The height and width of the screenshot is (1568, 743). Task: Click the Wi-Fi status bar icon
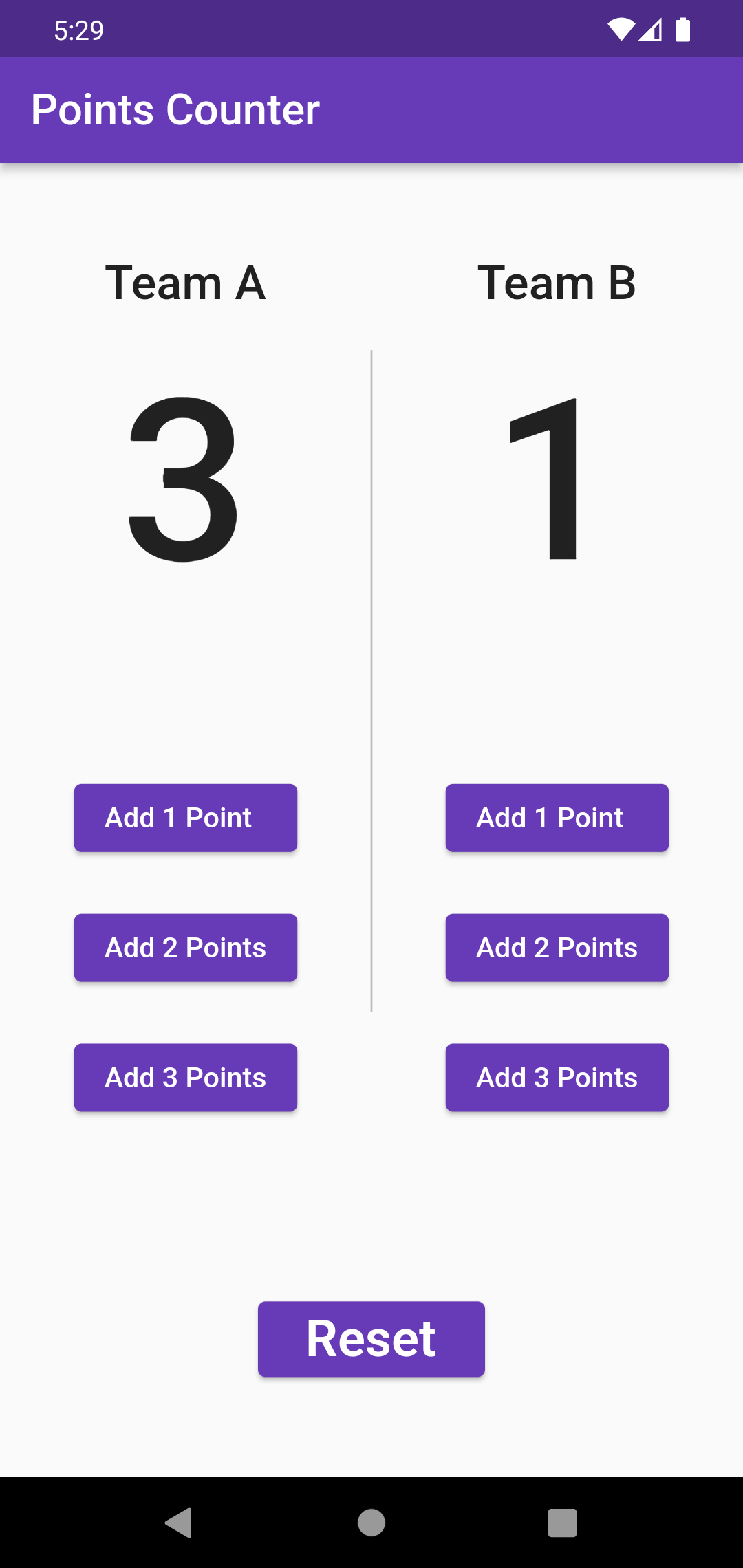click(x=623, y=28)
